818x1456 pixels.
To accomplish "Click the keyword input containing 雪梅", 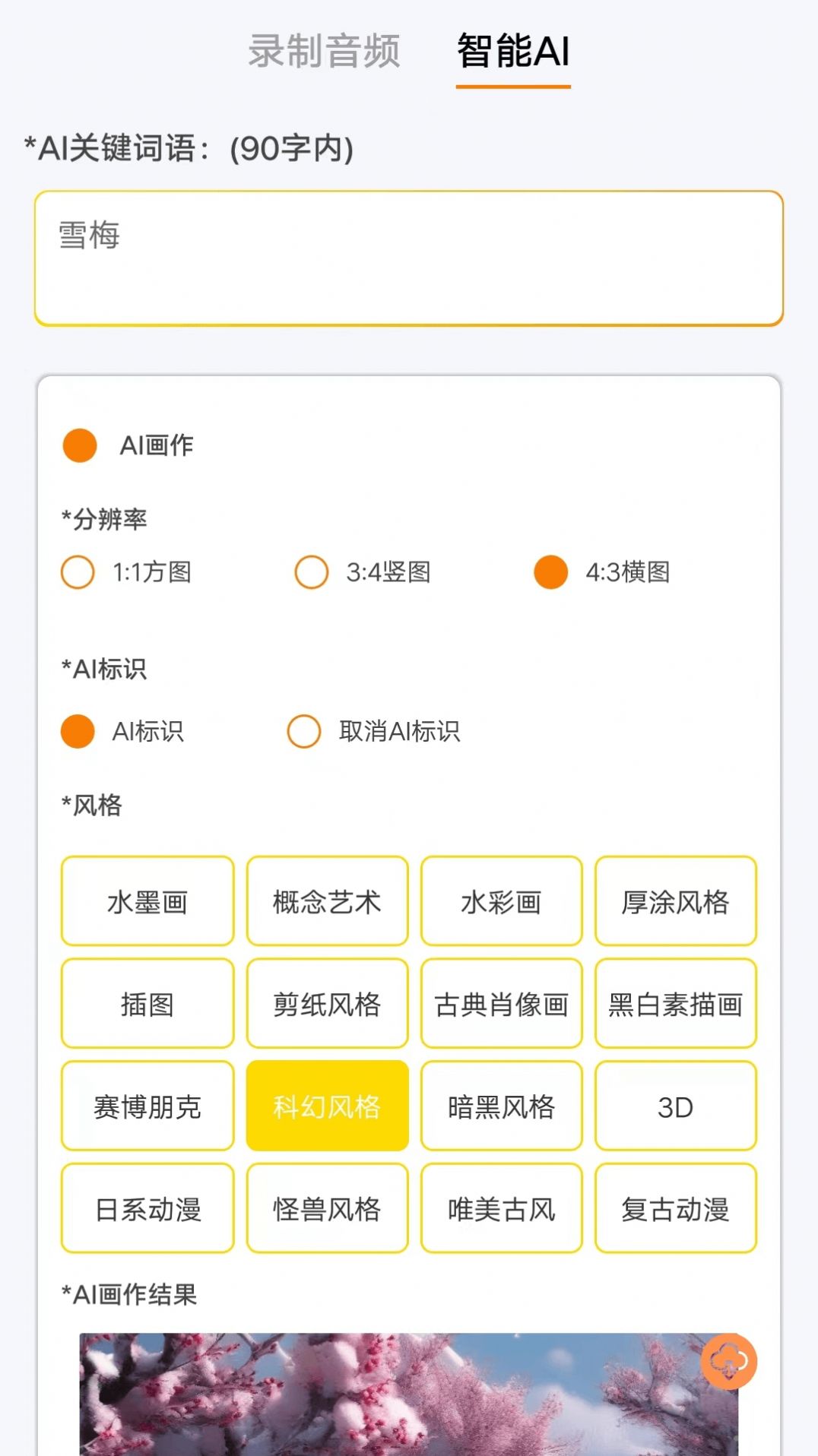I will pos(409,258).
